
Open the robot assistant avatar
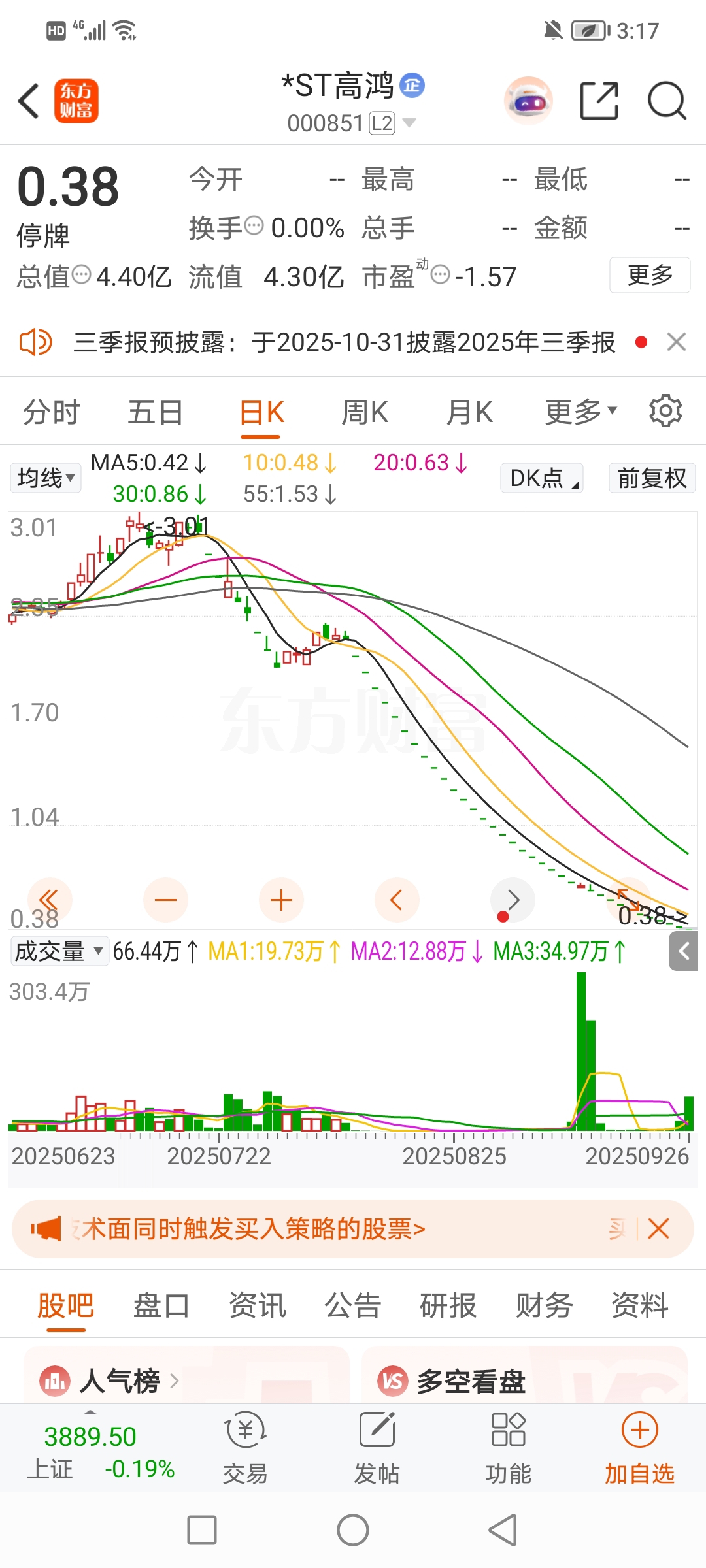(x=528, y=101)
